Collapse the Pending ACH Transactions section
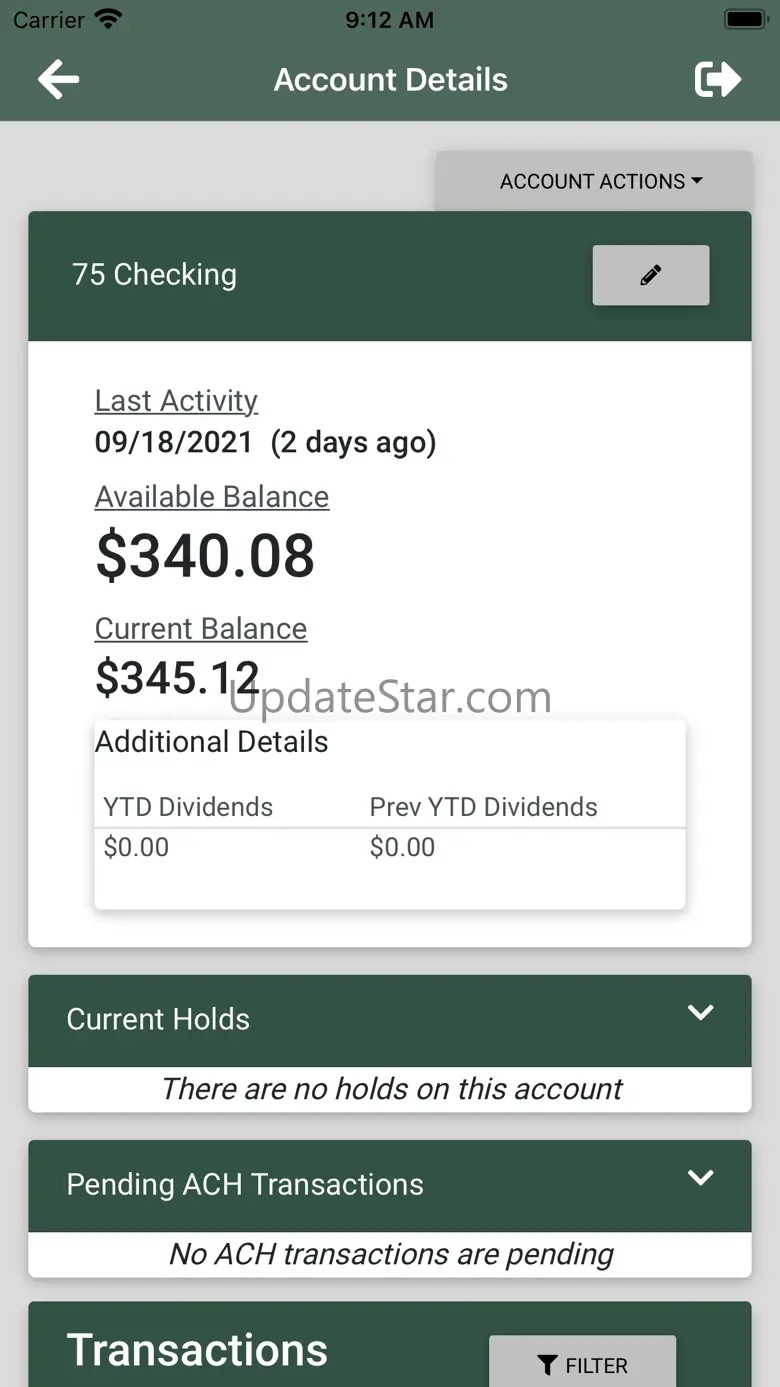The width and height of the screenshot is (780, 1387). coord(700,1177)
